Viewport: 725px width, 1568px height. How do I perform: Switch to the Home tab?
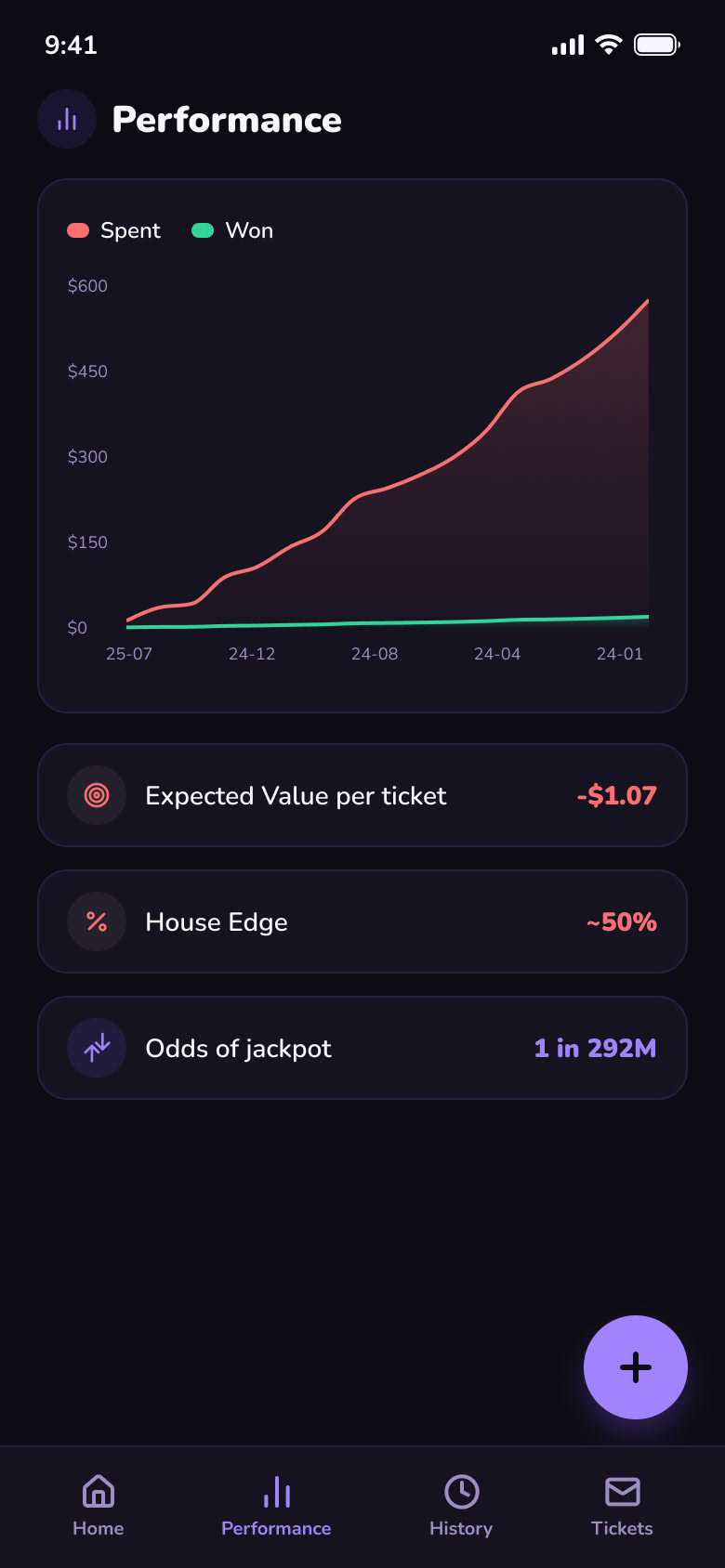point(99,1506)
